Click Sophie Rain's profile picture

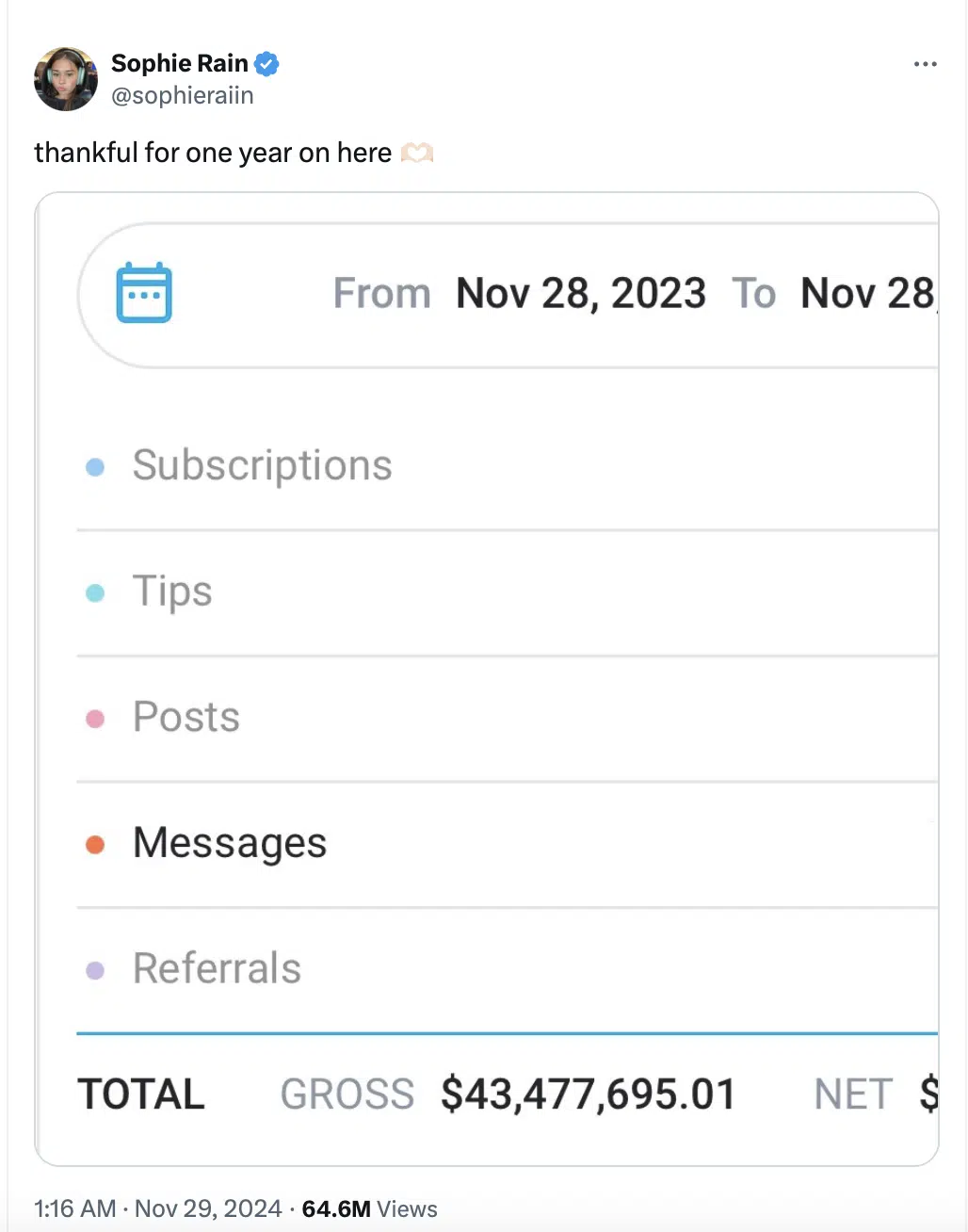pyautogui.click(x=65, y=79)
